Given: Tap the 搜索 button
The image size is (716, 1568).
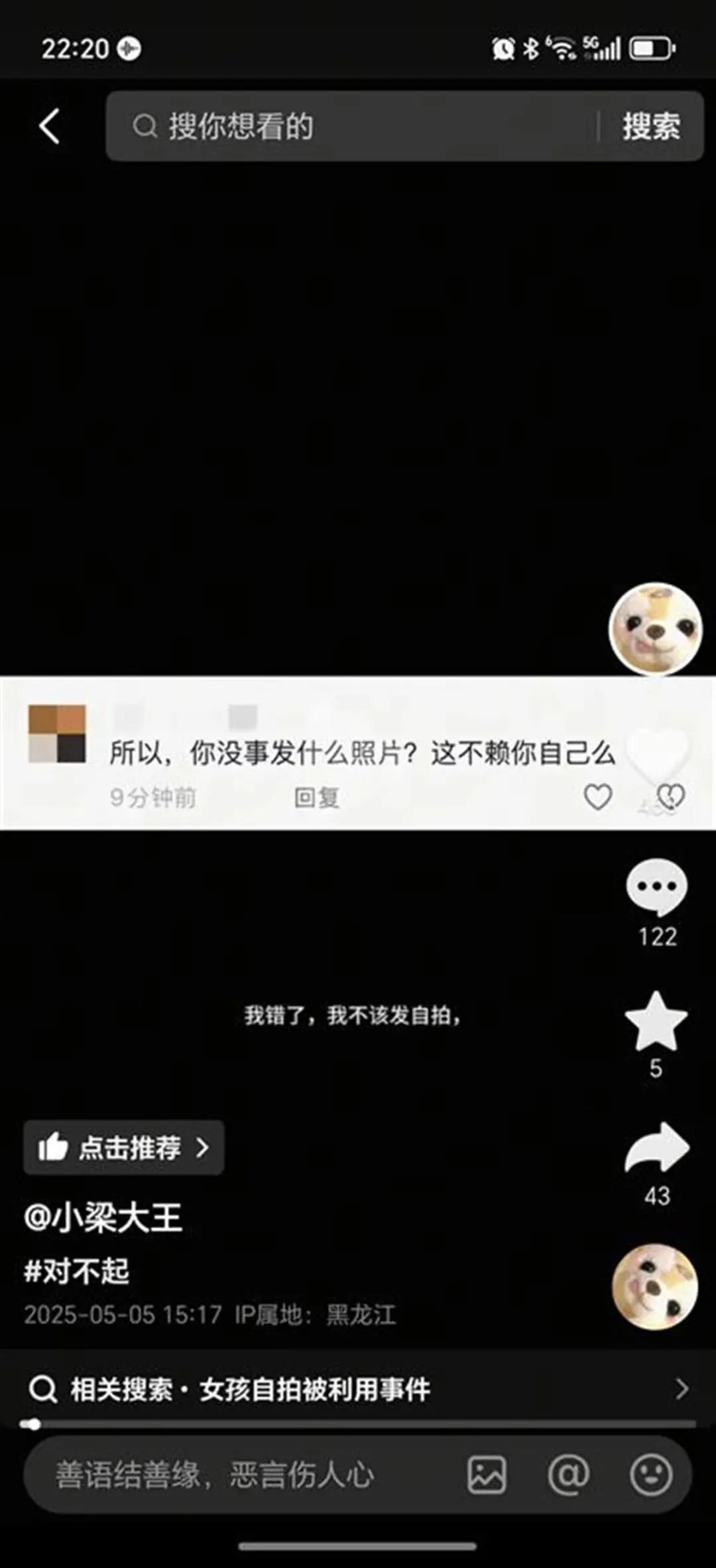Looking at the screenshot, I should [x=650, y=126].
